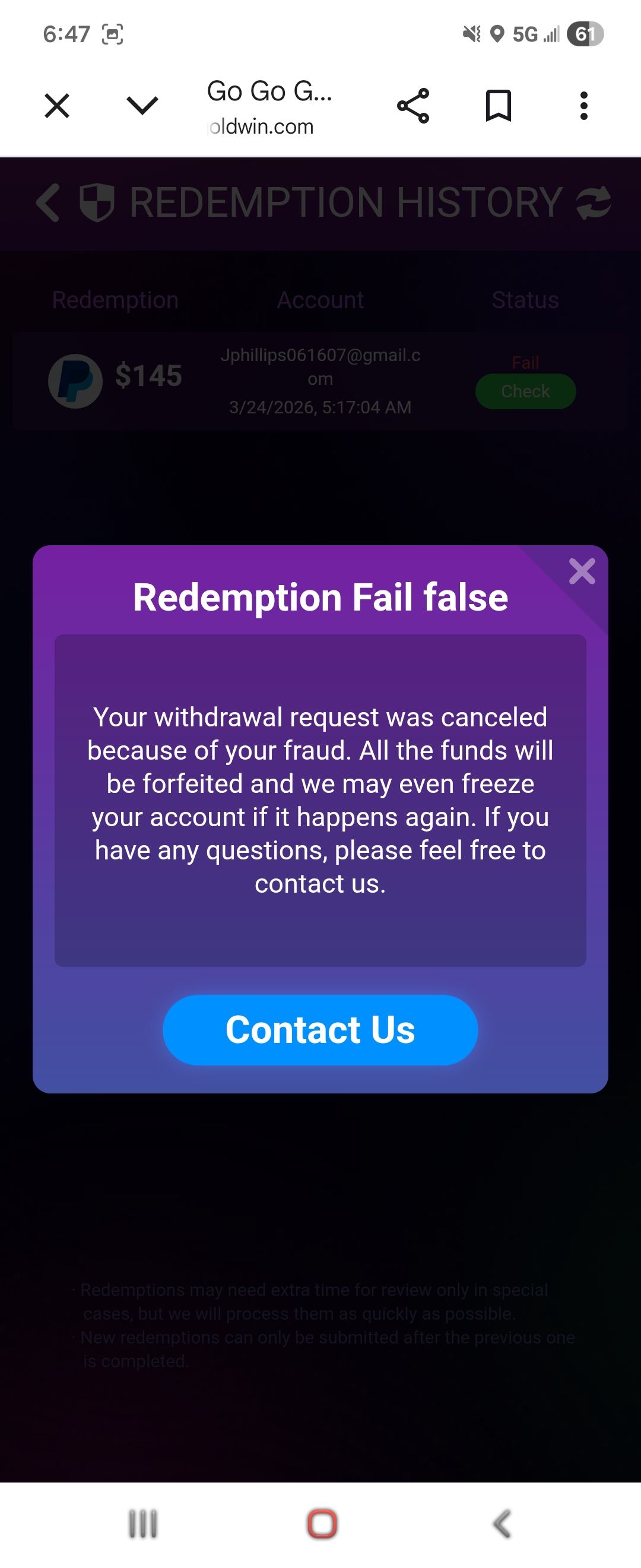Image resolution: width=641 pixels, height=1568 pixels.
Task: Minimize the browser tab with down chevron
Action: 142,106
